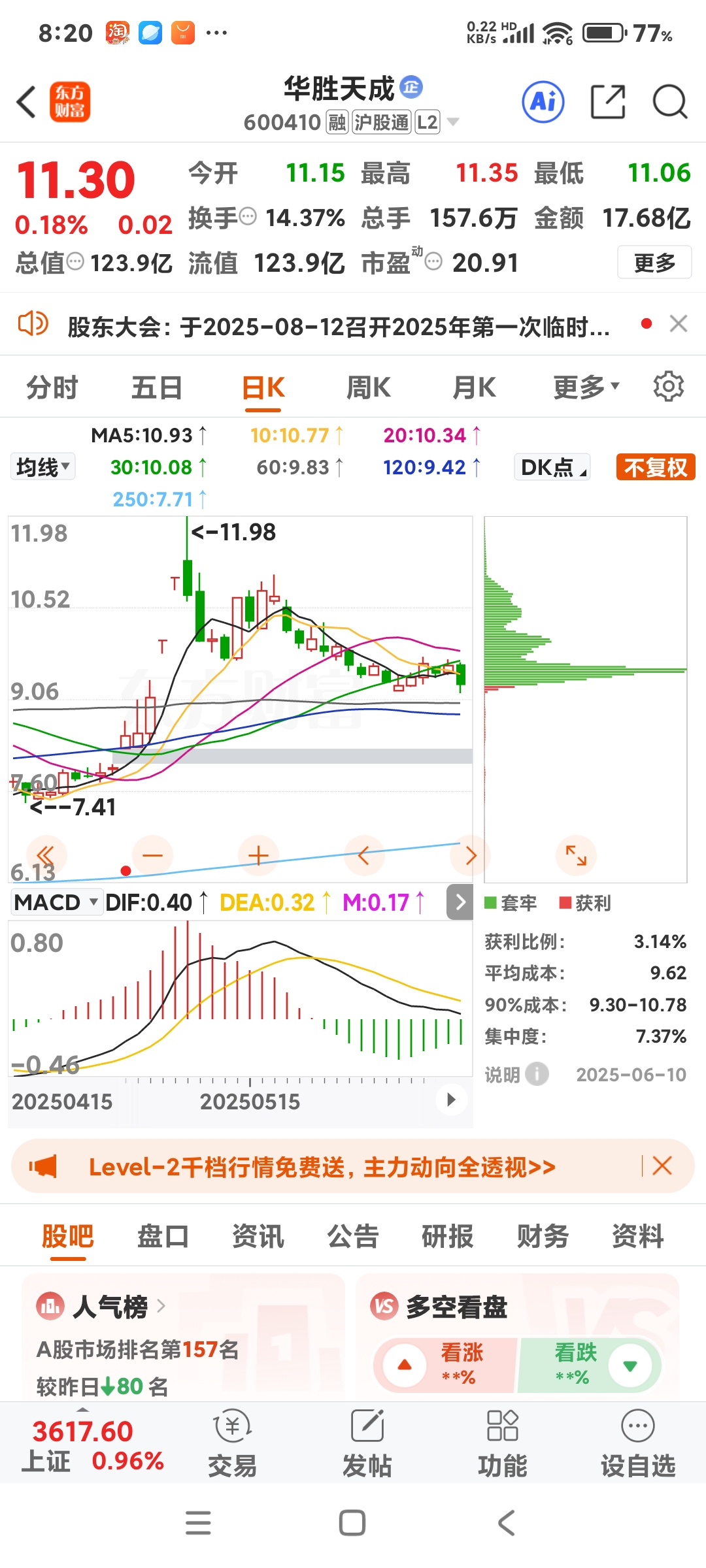Image resolution: width=706 pixels, height=1568 pixels.
Task: Open the MACD indicator dropdown
Action: (x=56, y=902)
